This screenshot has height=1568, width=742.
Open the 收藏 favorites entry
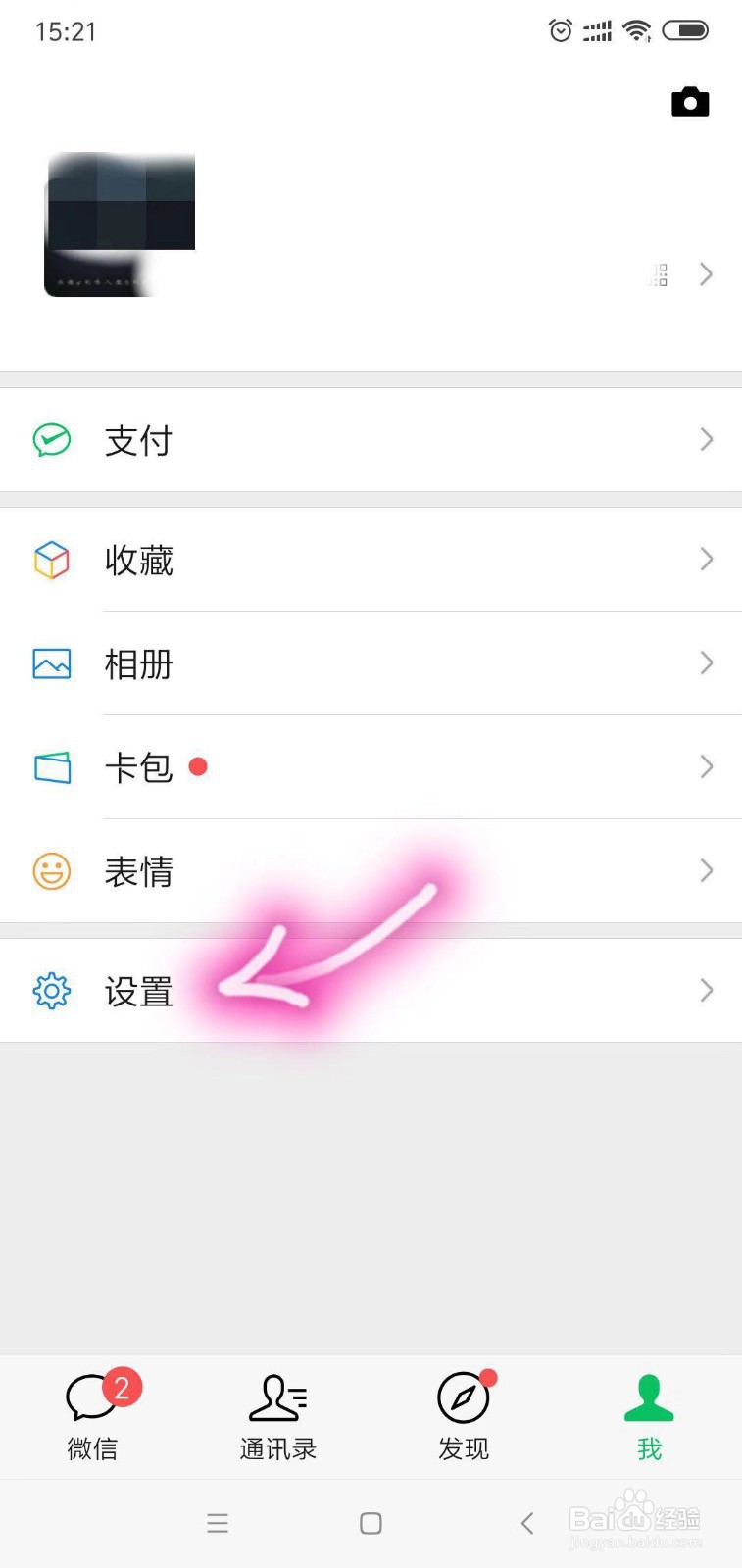pos(138,560)
